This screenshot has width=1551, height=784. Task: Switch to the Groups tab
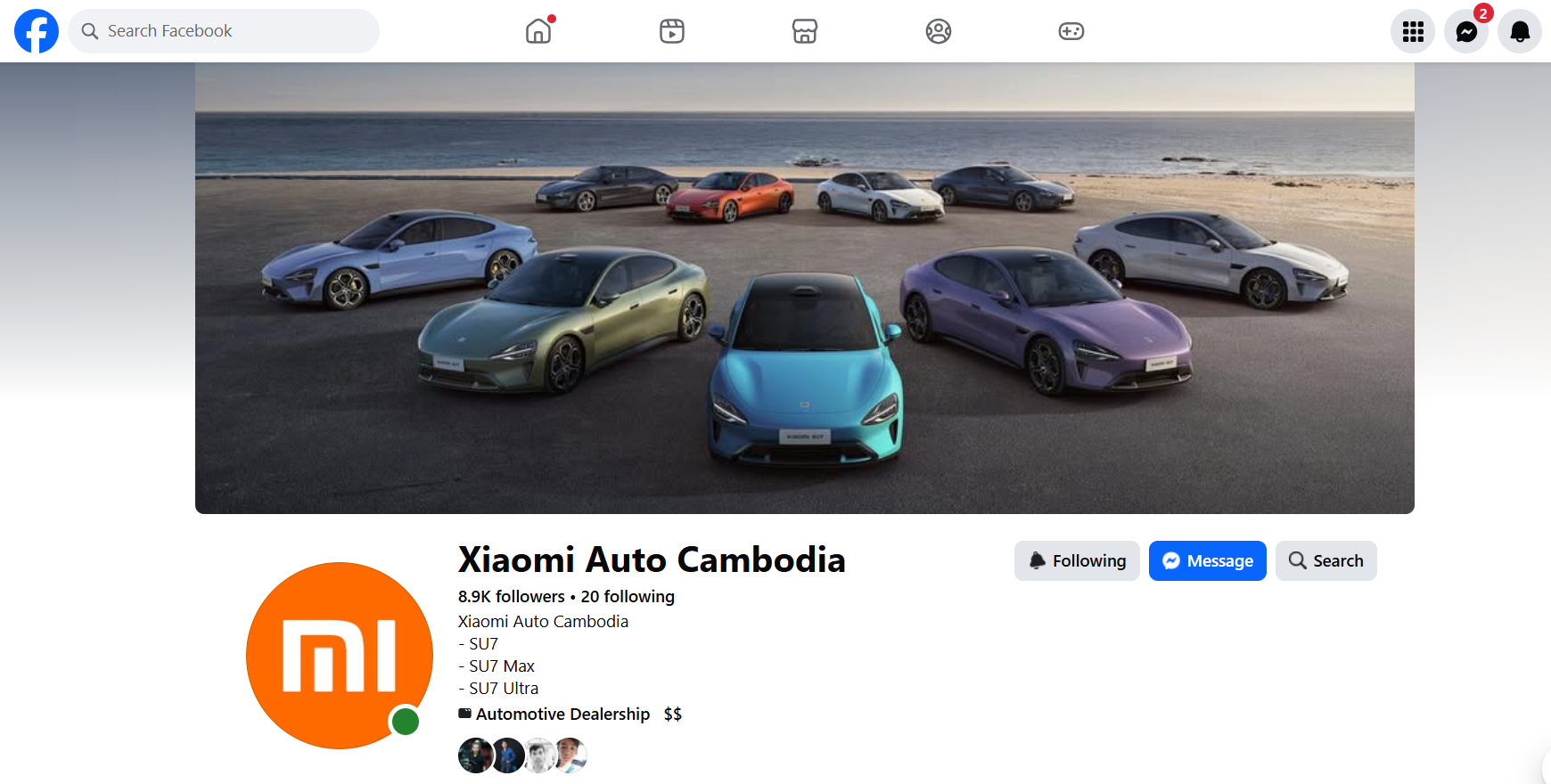pyautogui.click(x=938, y=31)
